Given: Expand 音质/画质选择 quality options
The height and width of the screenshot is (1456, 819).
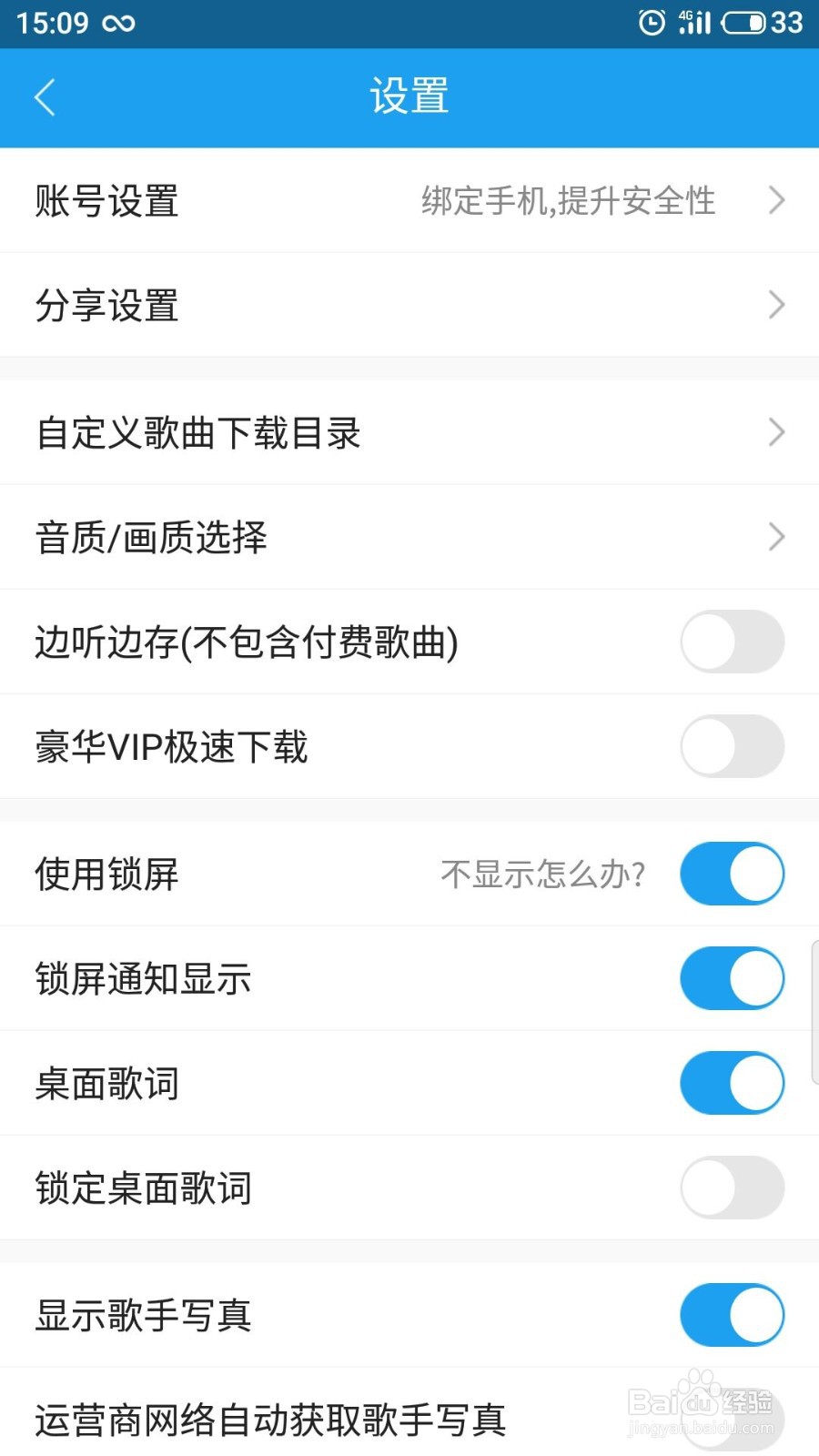Looking at the screenshot, I should click(x=409, y=537).
